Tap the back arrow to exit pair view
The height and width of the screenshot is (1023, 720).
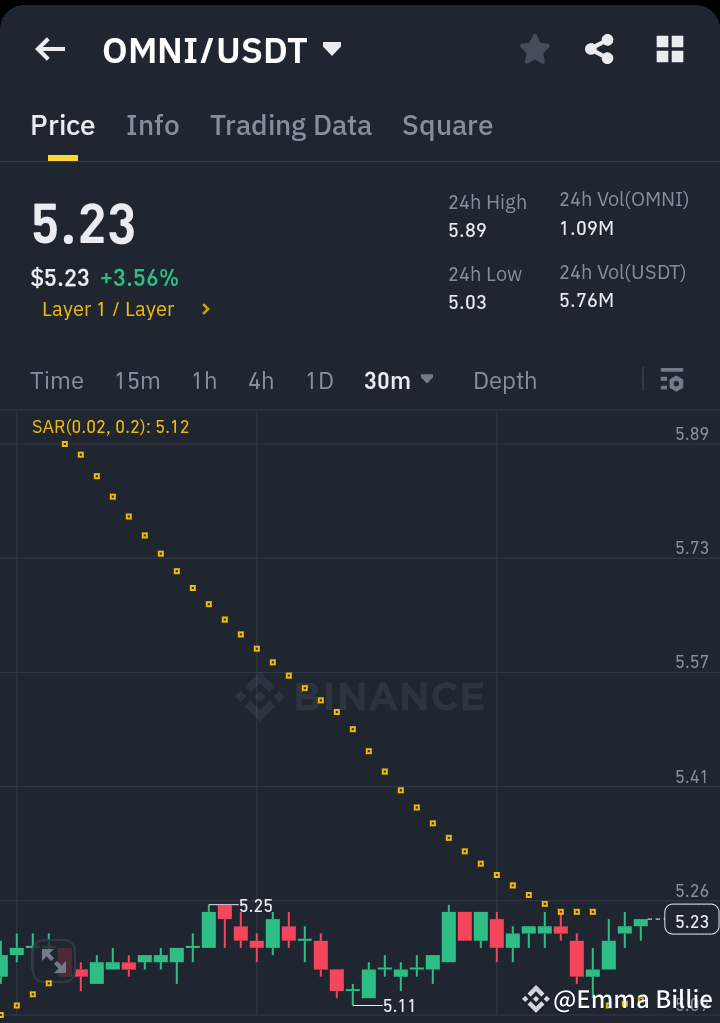[x=49, y=49]
